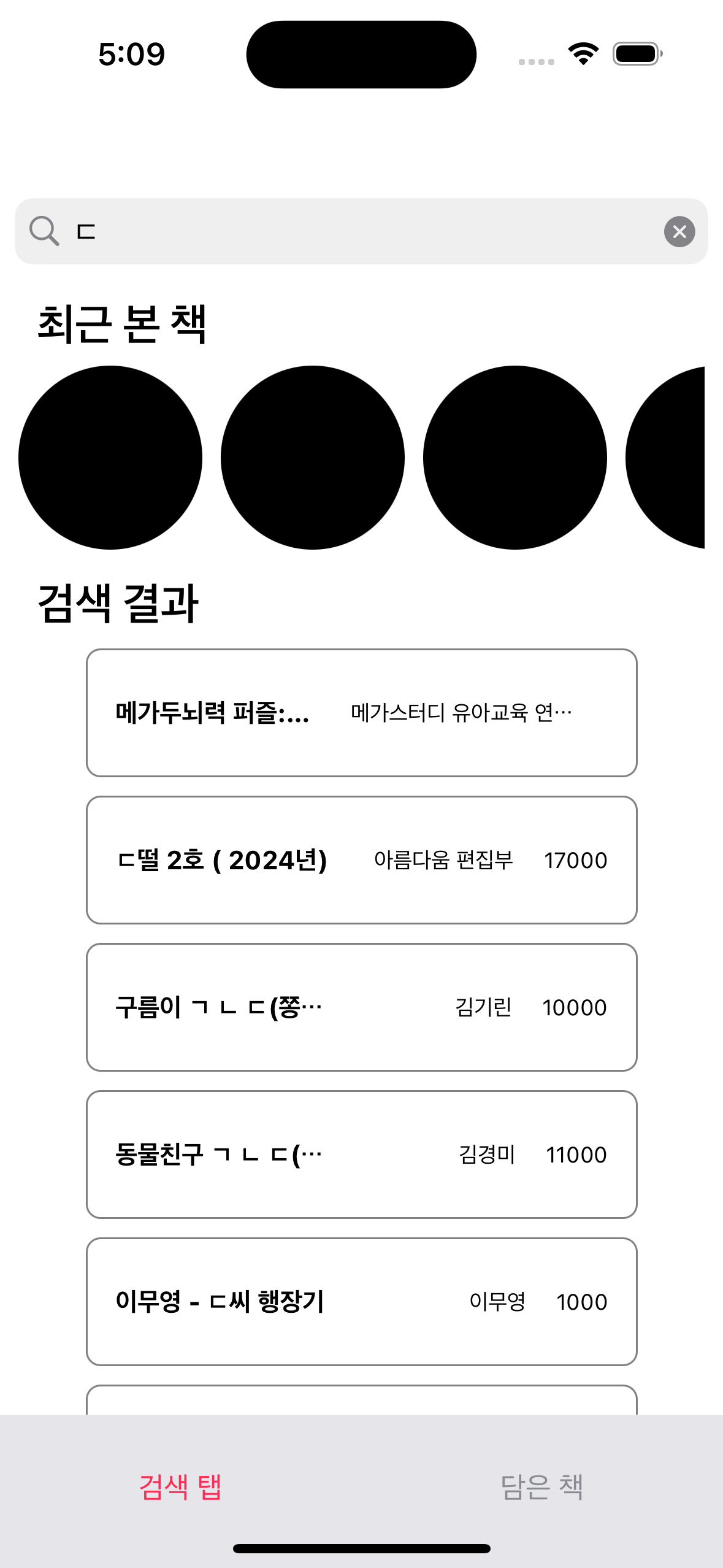723x1568 pixels.
Task: Open the first recently viewed book
Action: click(x=110, y=458)
